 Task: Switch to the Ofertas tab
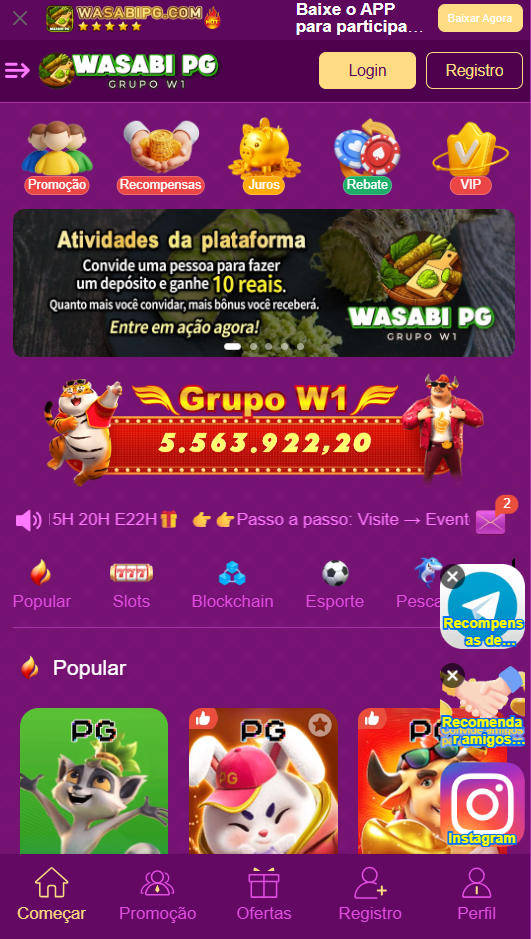pyautogui.click(x=264, y=895)
